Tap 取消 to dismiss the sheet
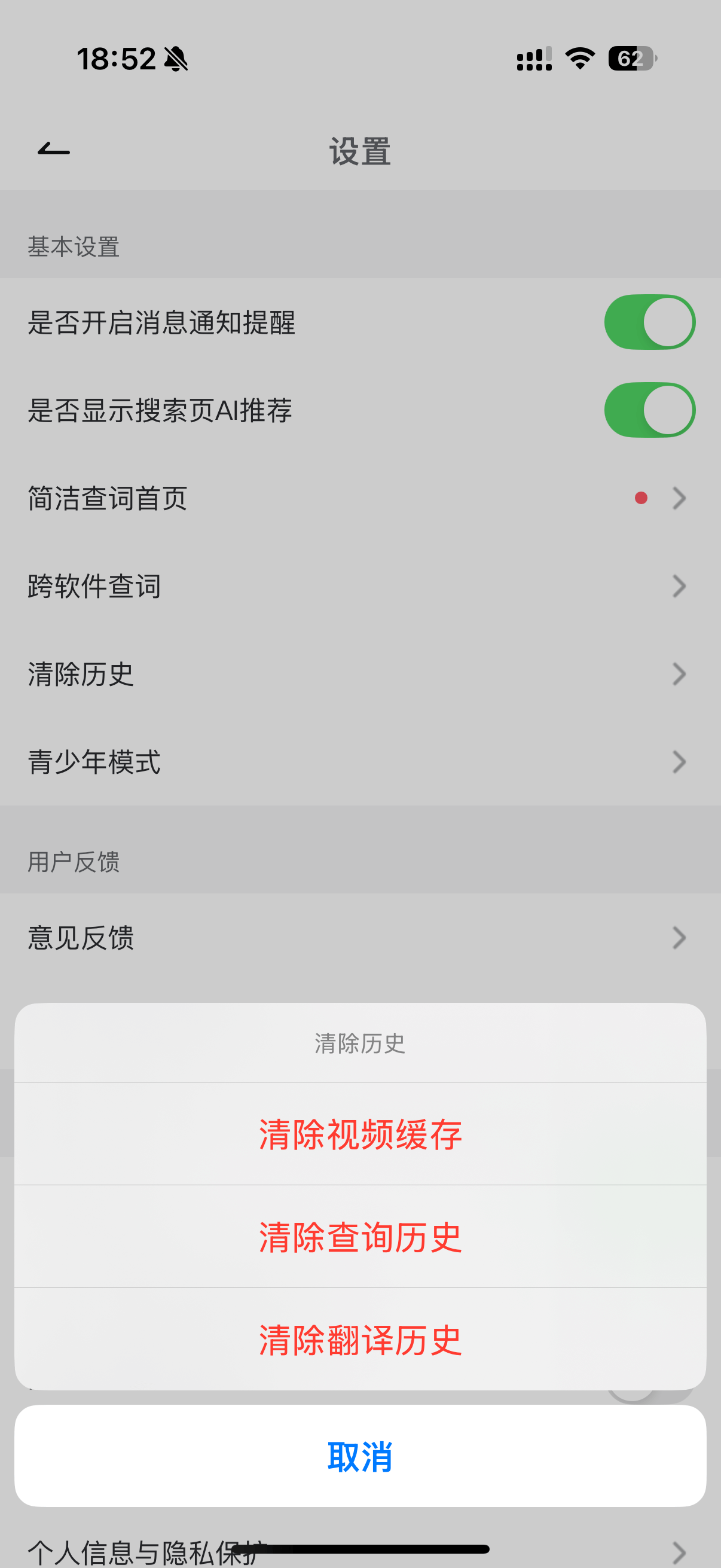The image size is (721, 1568). coord(360,1456)
